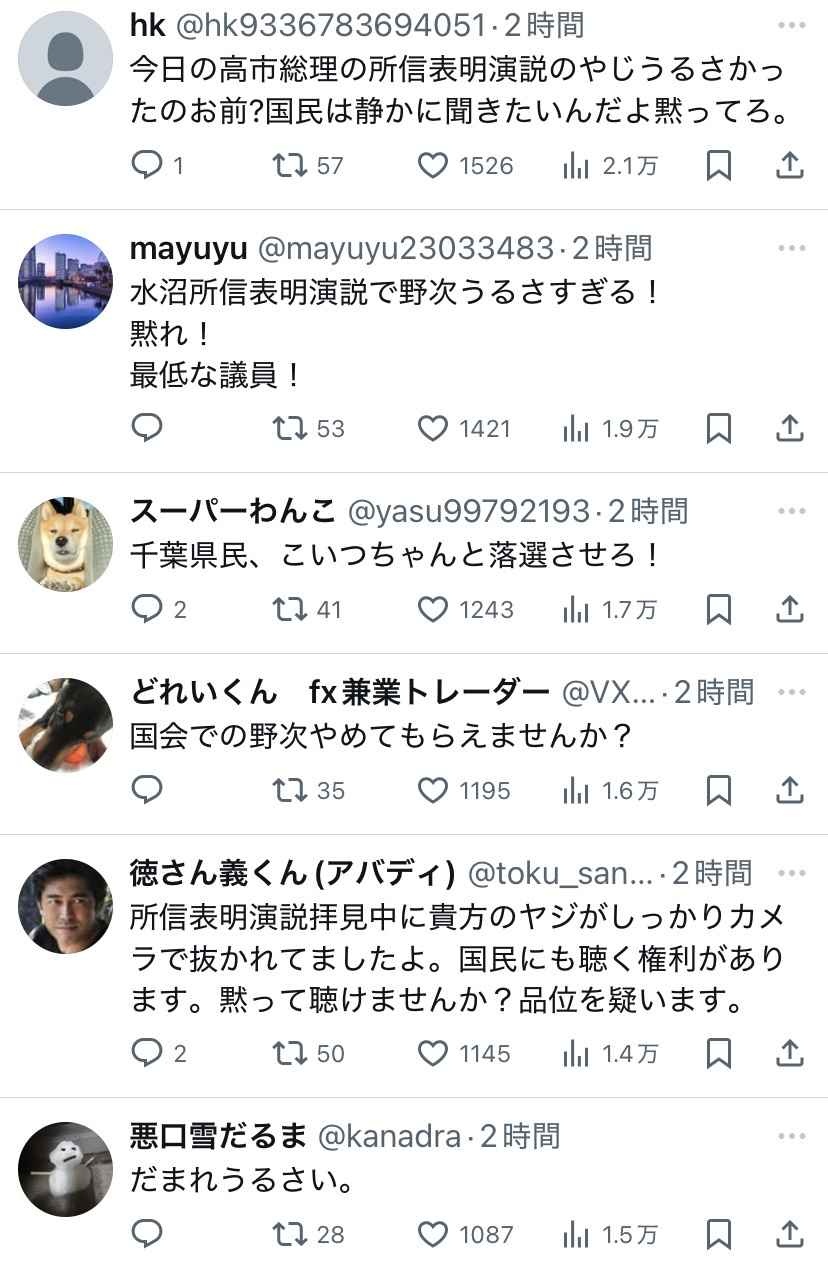Open 悪口雪だるま's profile avatar

tap(66, 1169)
